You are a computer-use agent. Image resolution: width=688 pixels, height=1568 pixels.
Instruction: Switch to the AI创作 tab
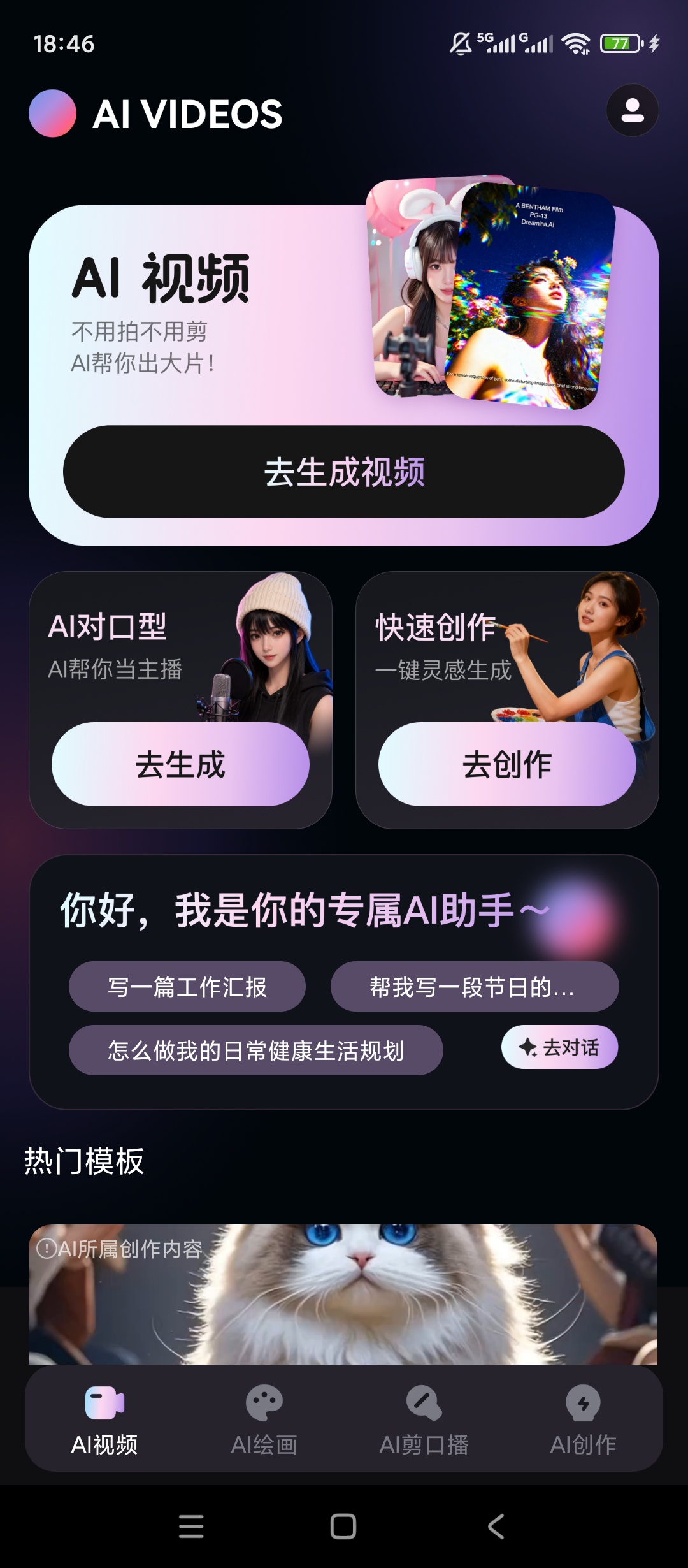click(584, 1420)
